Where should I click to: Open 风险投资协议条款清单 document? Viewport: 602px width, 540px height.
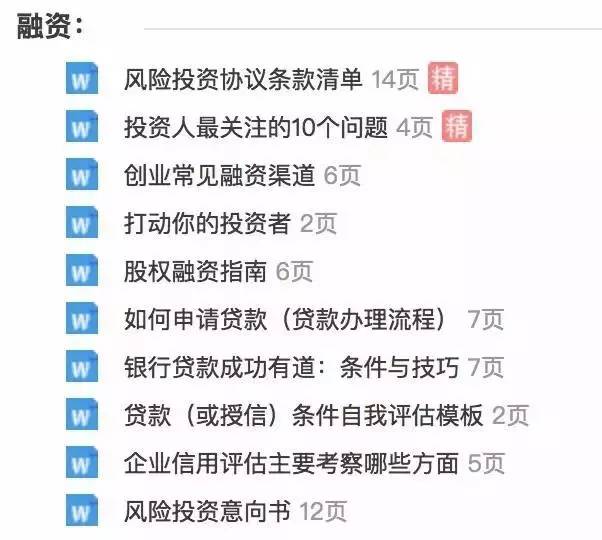(x=243, y=79)
